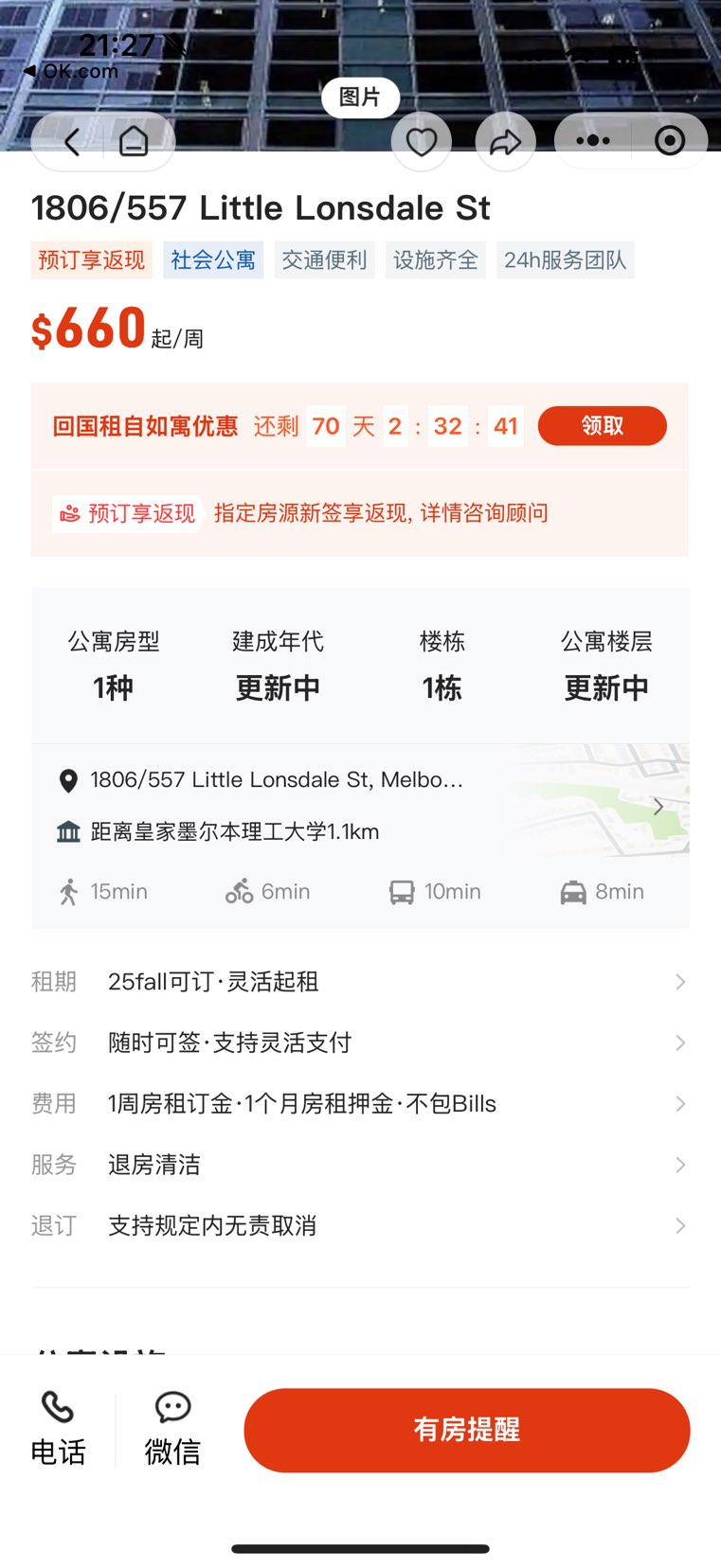Open the 预订享返现 cashback banner
The width and height of the screenshot is (721, 1568).
(360, 513)
